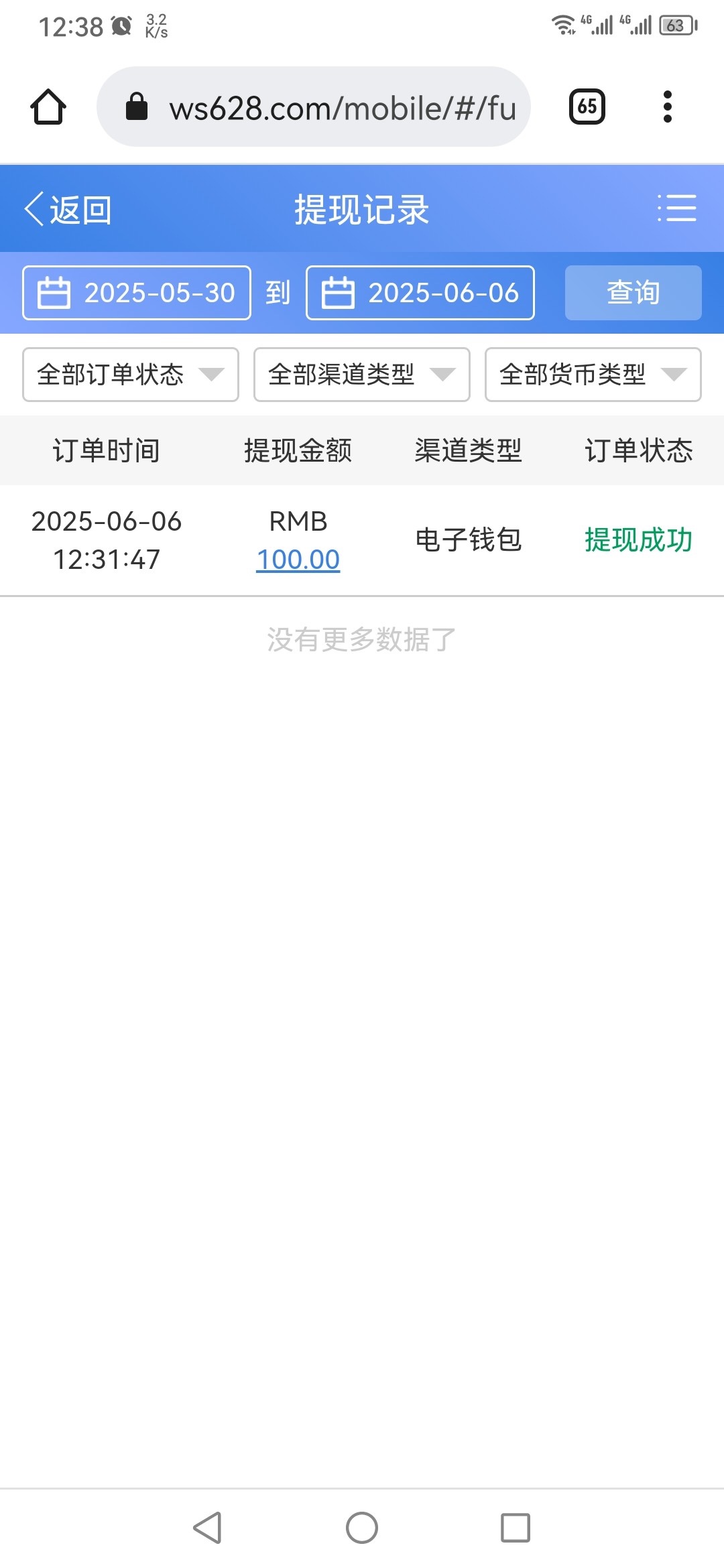
Task: Click the list icon beside 提现记录 title
Action: tap(678, 209)
